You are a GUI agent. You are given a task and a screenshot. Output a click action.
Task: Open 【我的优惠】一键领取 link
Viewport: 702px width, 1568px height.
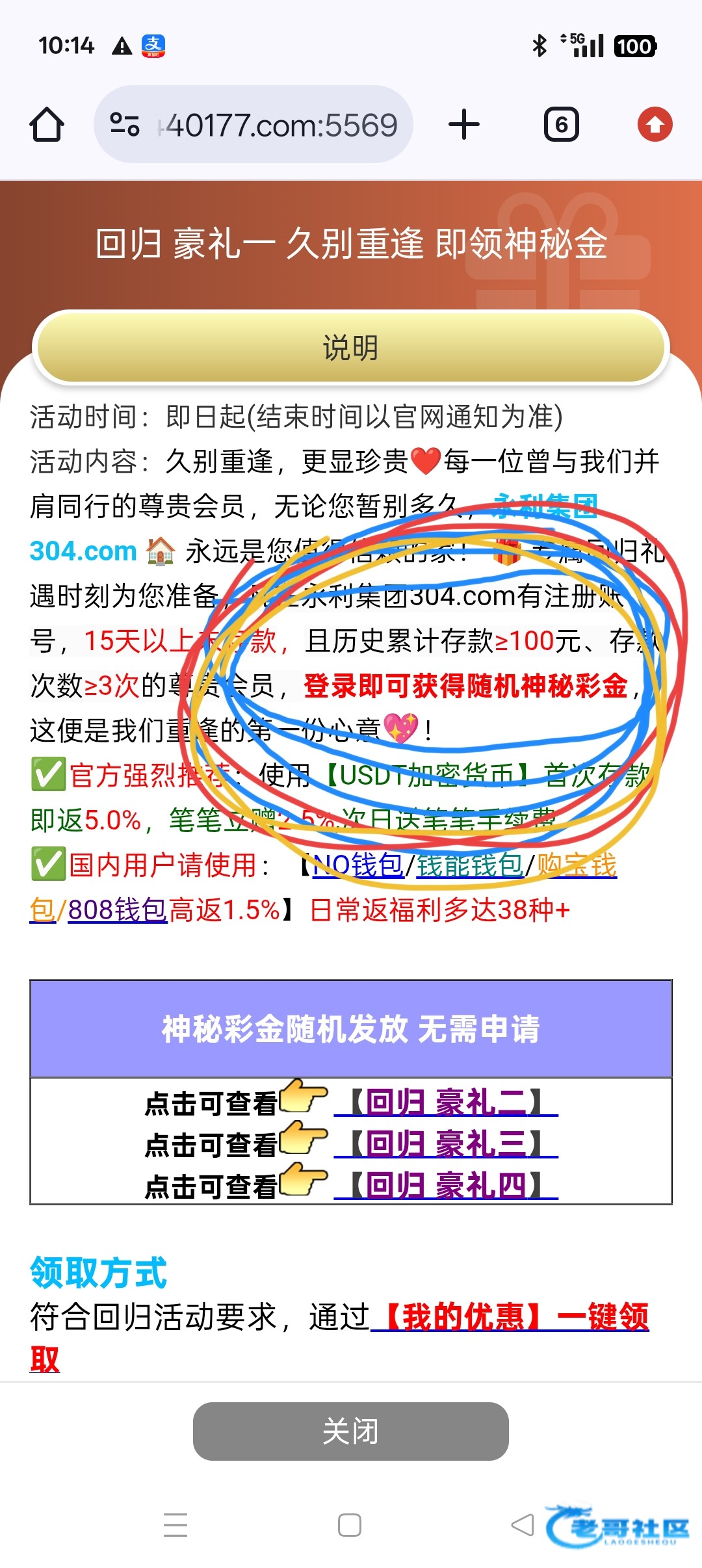pos(510,1317)
